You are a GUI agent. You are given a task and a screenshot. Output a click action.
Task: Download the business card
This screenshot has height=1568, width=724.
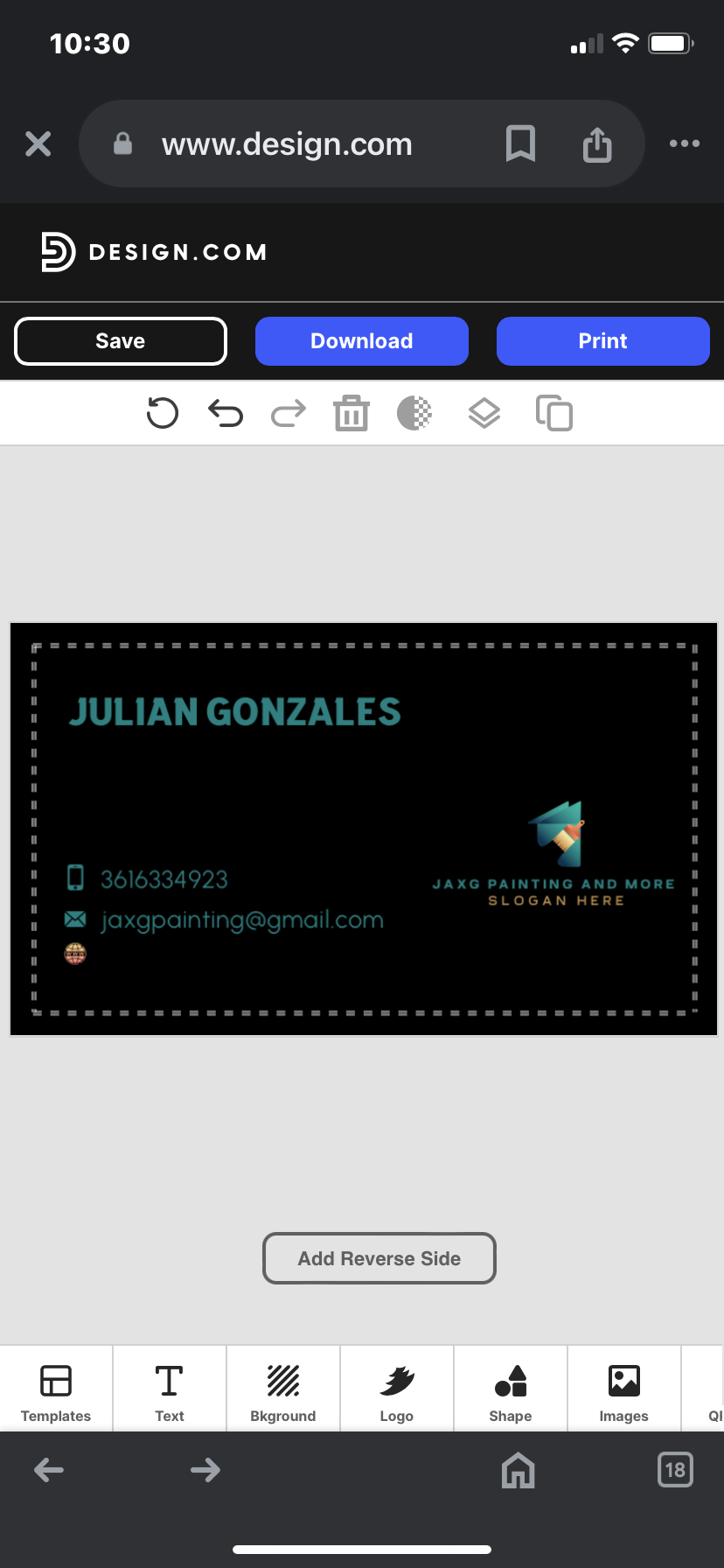361,341
